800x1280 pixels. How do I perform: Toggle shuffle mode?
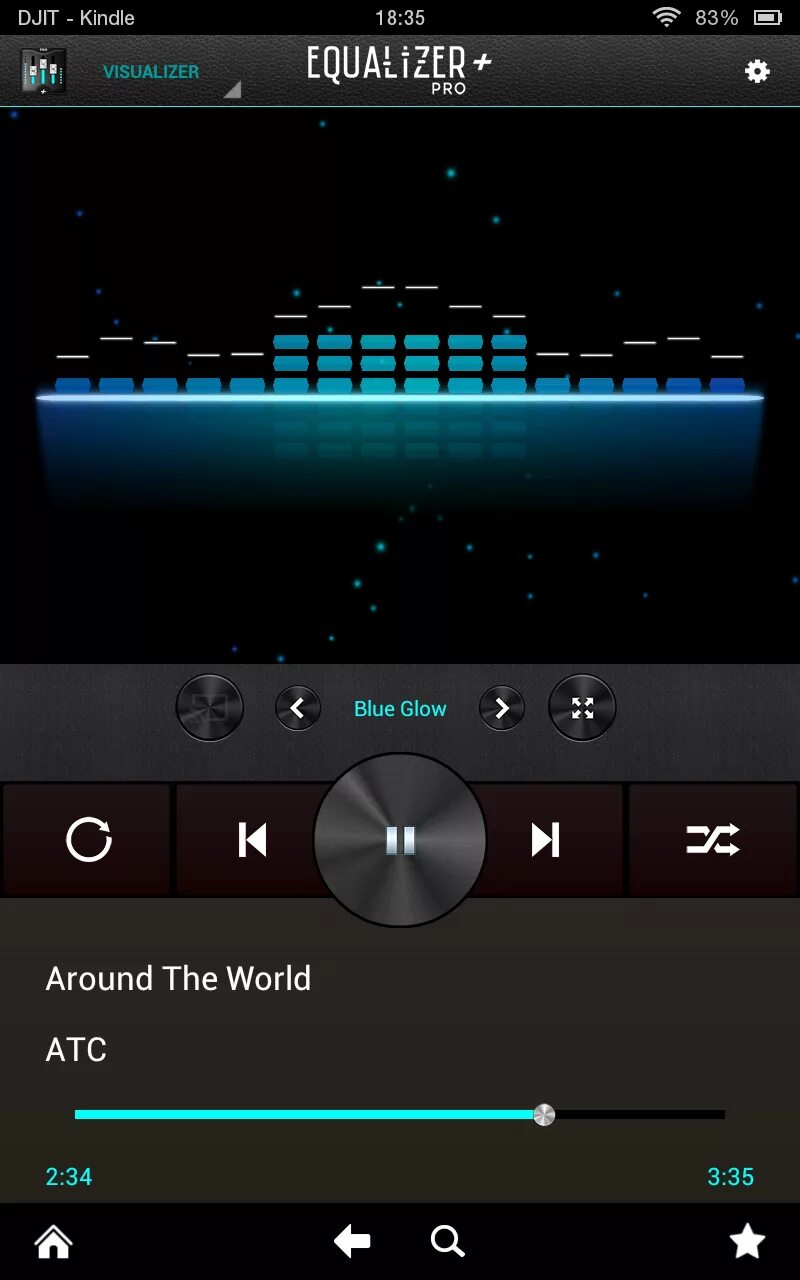(712, 840)
